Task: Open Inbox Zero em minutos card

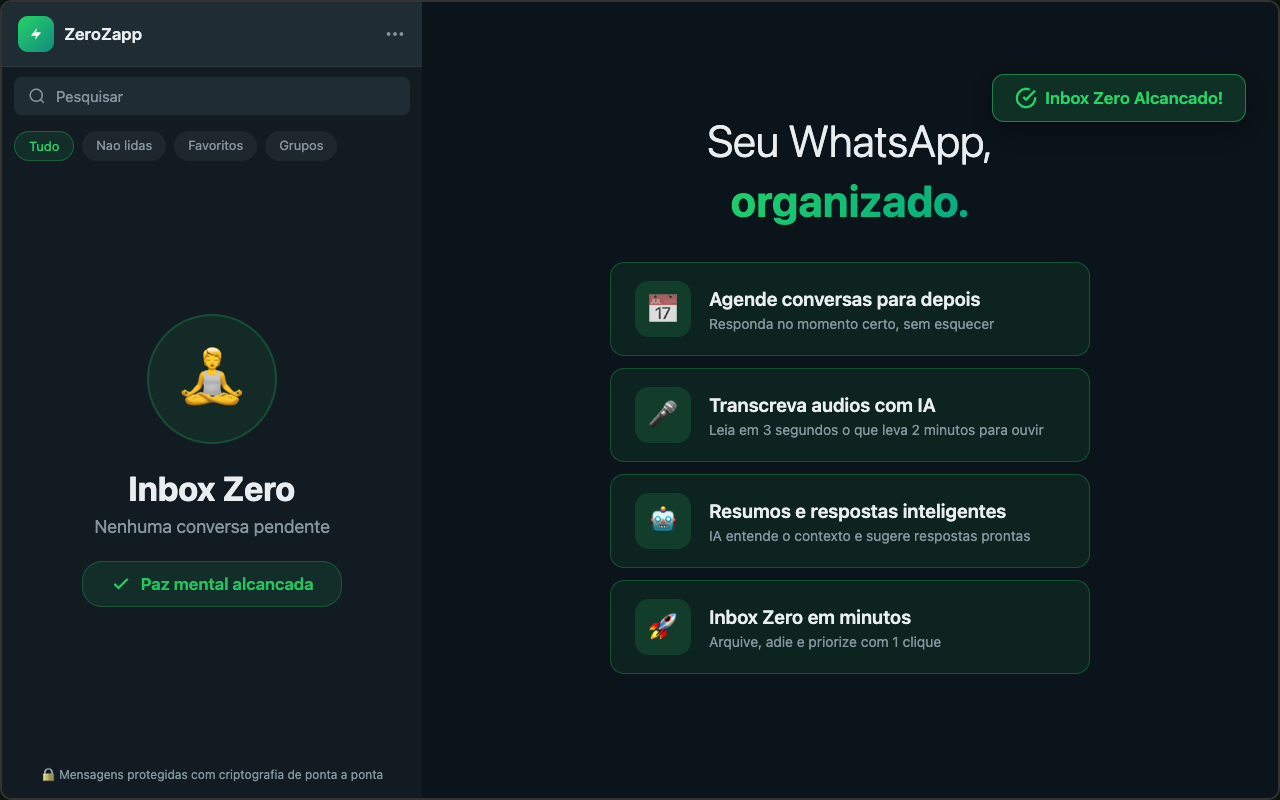Action: pyautogui.click(x=849, y=627)
